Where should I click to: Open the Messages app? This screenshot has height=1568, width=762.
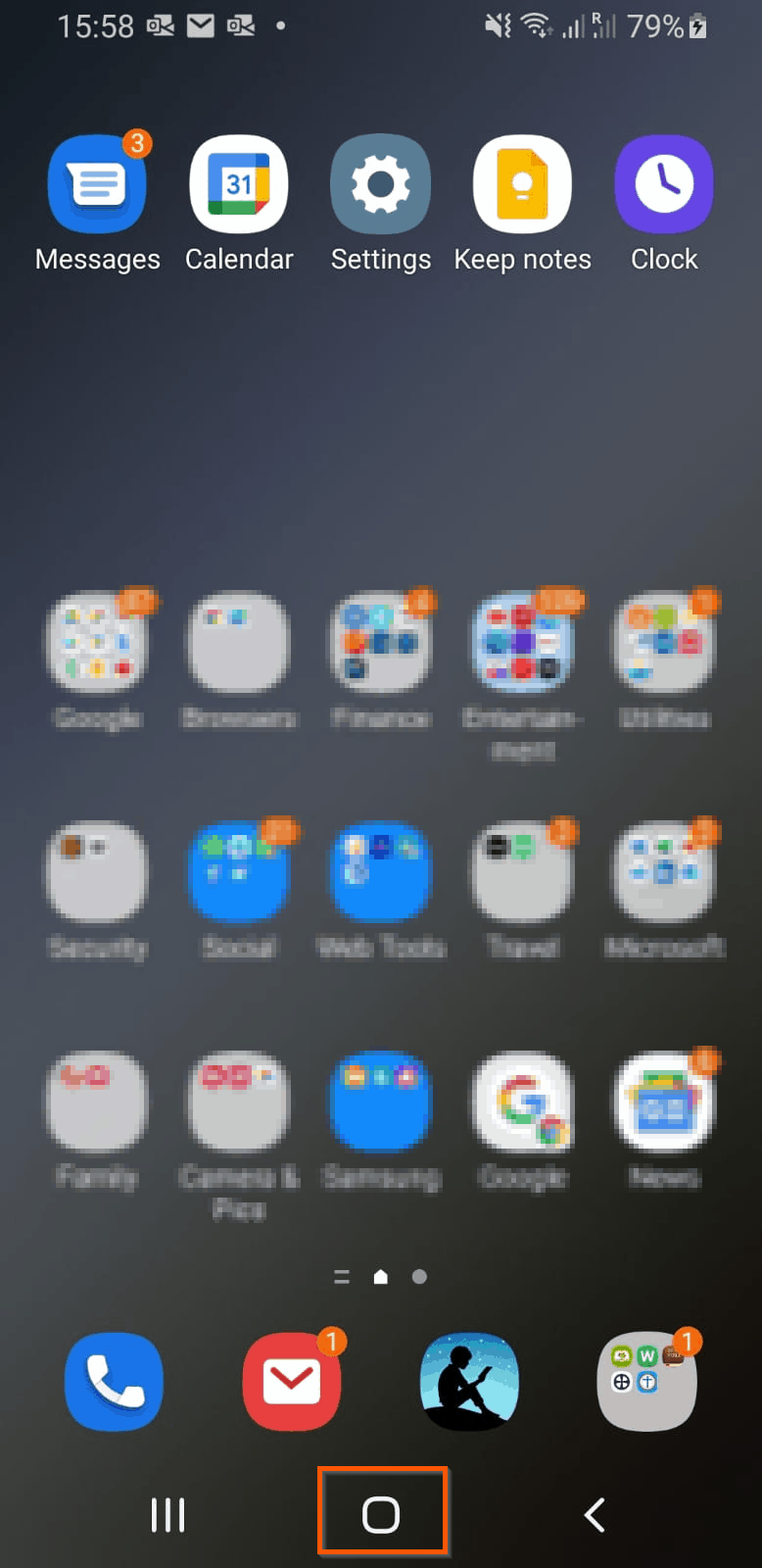tap(97, 184)
